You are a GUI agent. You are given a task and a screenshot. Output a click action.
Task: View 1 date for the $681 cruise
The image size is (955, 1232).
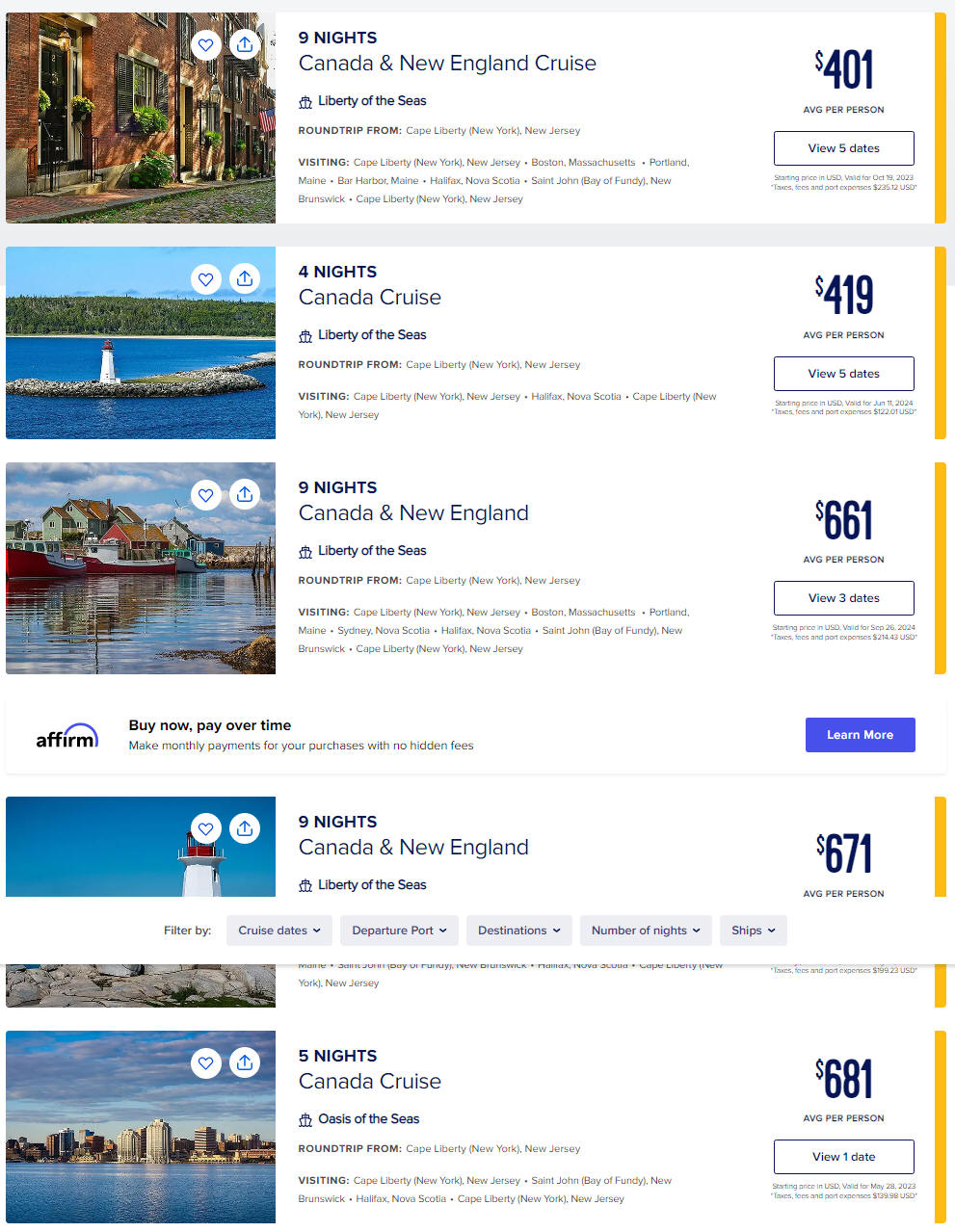[x=843, y=1157]
